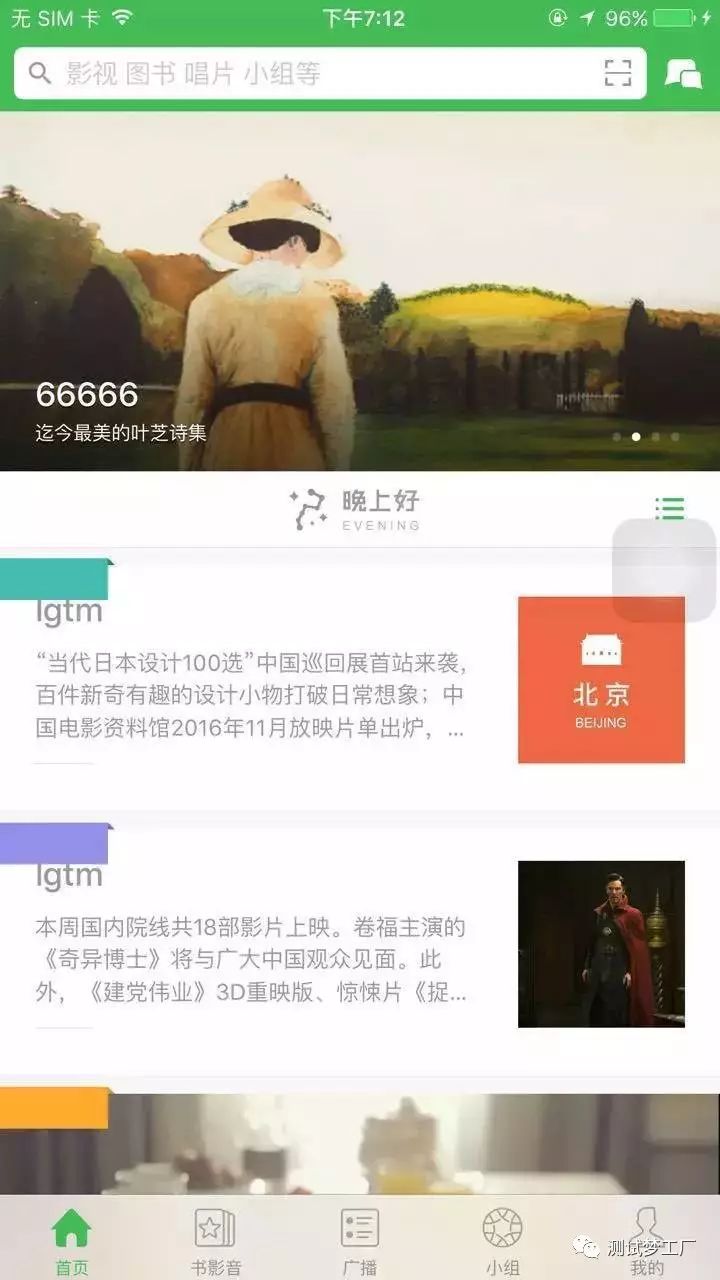The image size is (720, 1280).
Task: Open the messages chat icon
Action: tap(683, 74)
